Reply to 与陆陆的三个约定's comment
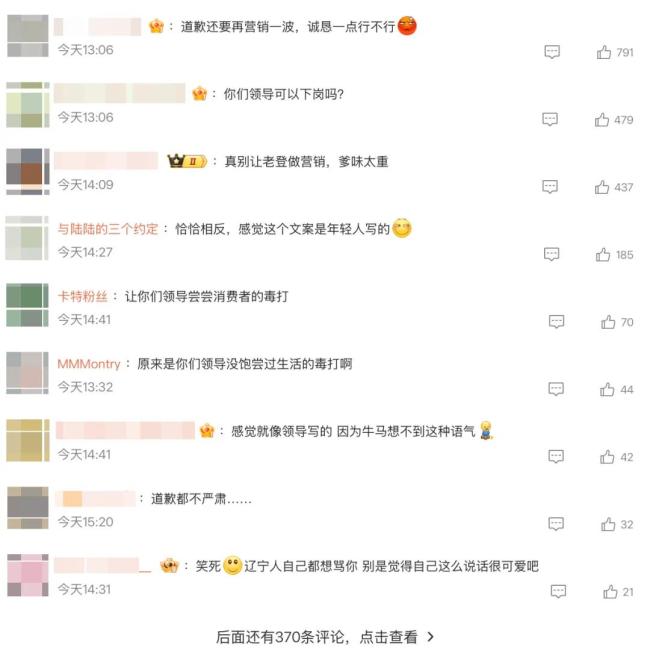Viewport: 650px width, 648px height. click(552, 254)
